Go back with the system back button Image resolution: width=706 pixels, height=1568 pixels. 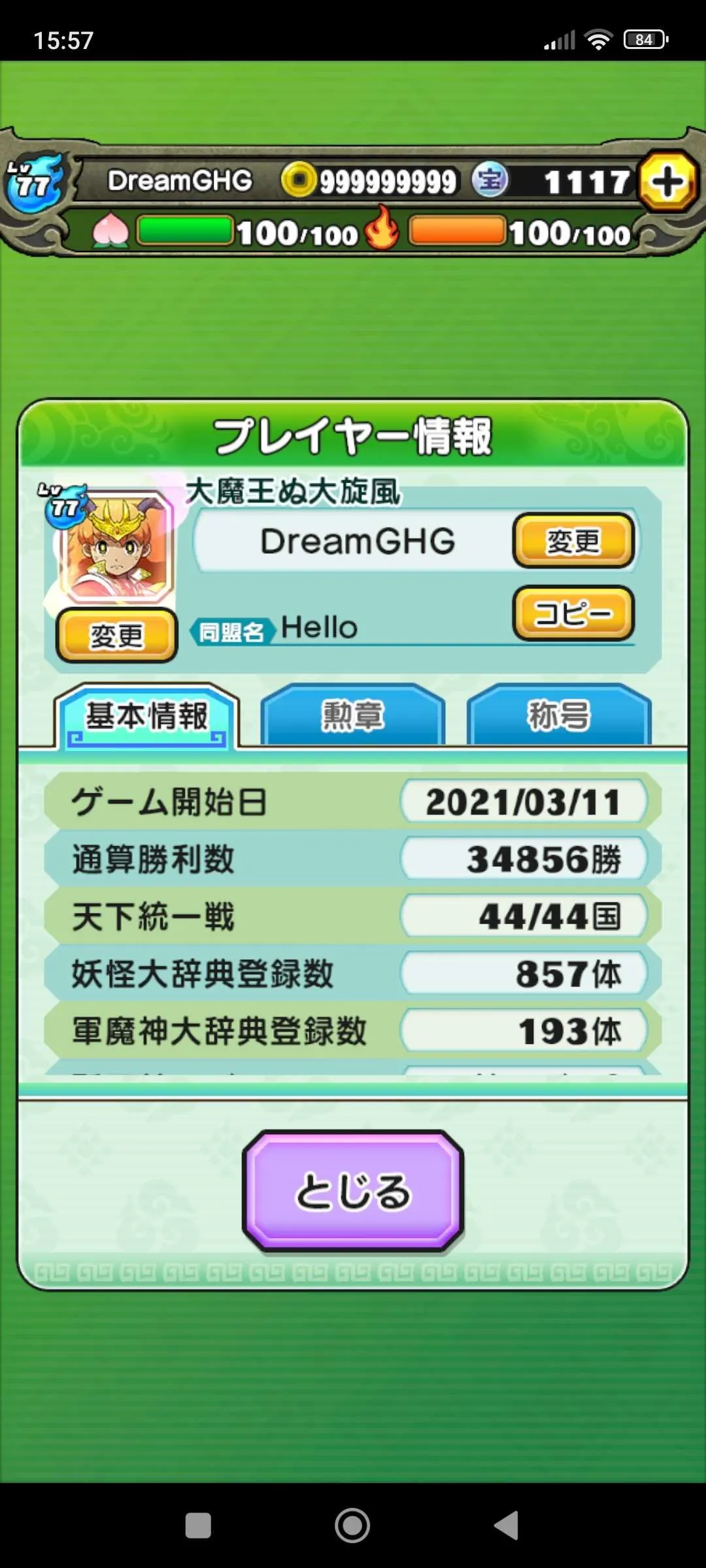click(507, 1526)
